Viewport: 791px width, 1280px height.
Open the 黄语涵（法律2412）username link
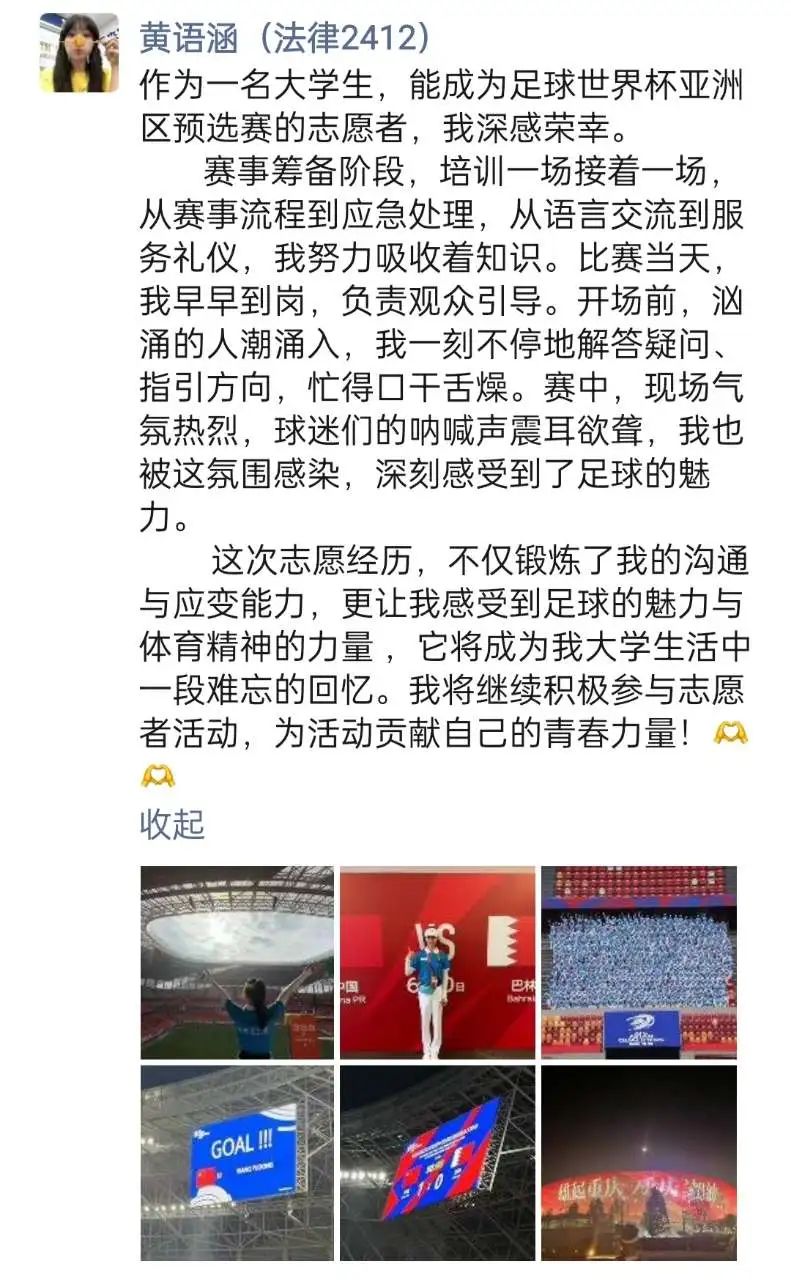(x=287, y=37)
